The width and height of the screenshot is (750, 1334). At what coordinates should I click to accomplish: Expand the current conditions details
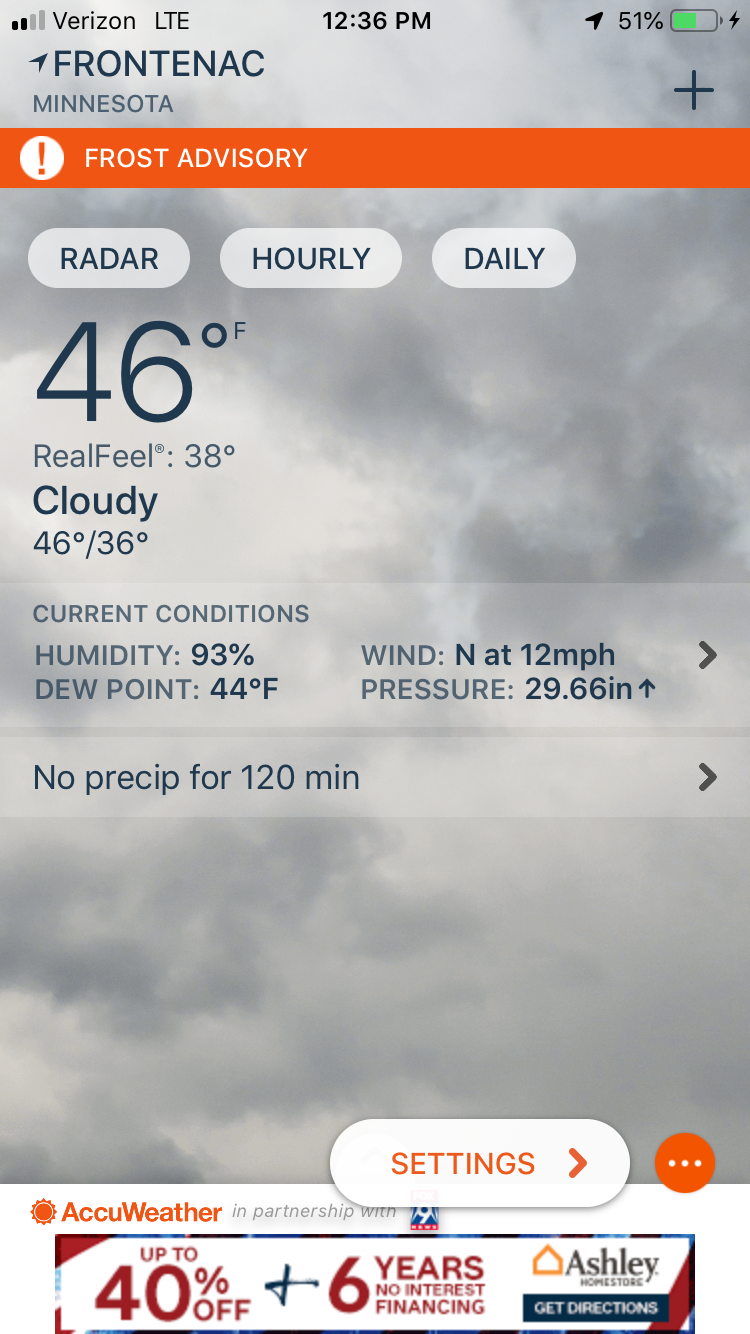coord(375,655)
